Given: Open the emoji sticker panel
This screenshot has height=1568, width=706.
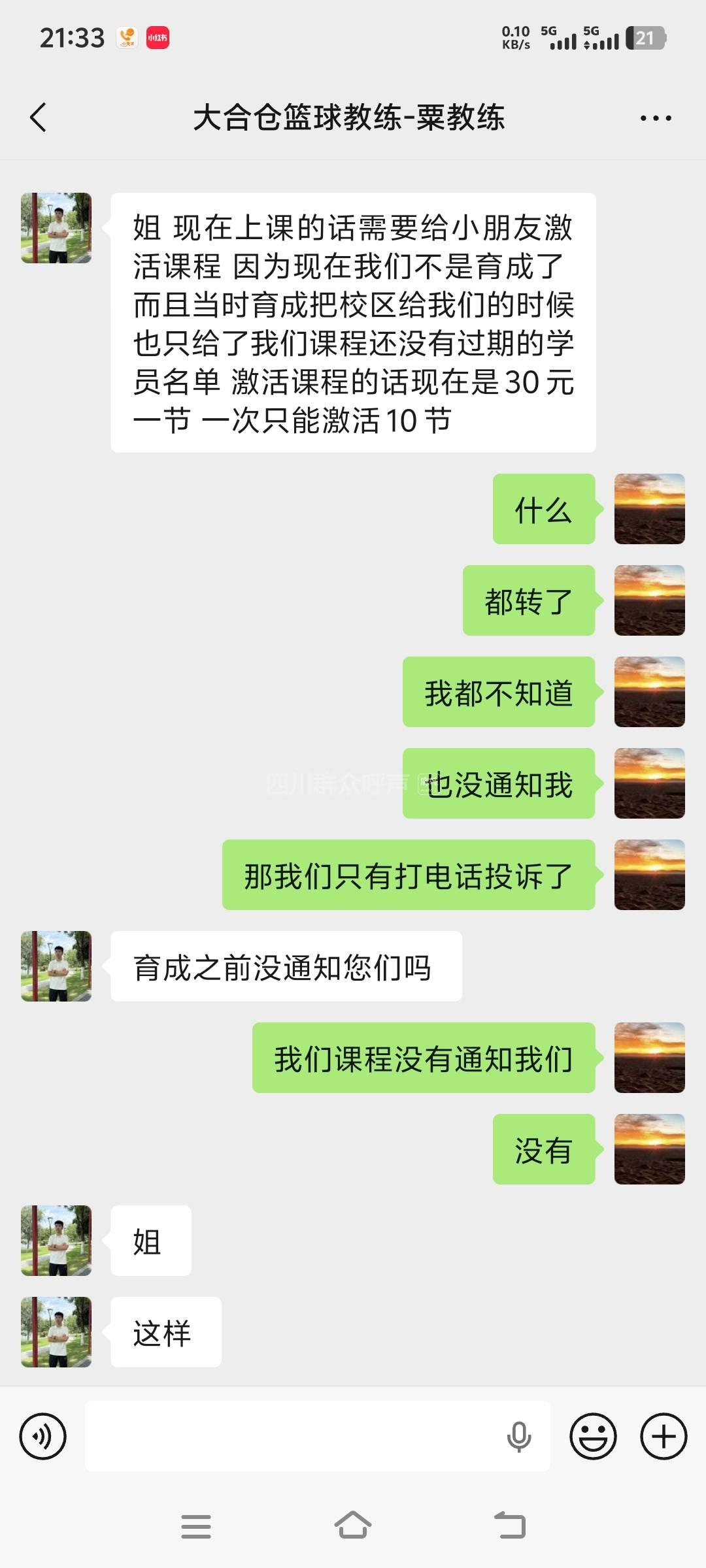Looking at the screenshot, I should pyautogui.click(x=593, y=1436).
